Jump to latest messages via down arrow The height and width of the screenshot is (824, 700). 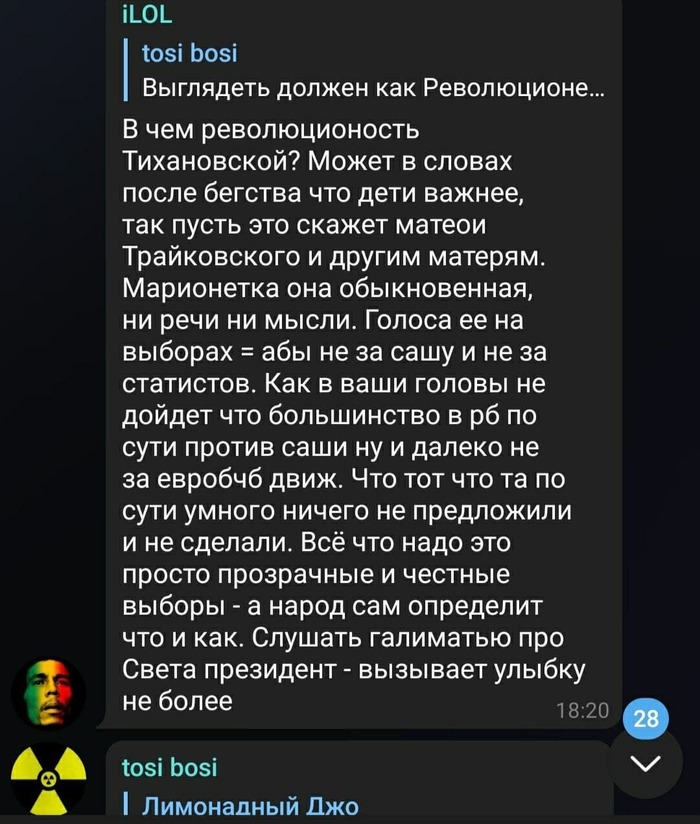647,763
